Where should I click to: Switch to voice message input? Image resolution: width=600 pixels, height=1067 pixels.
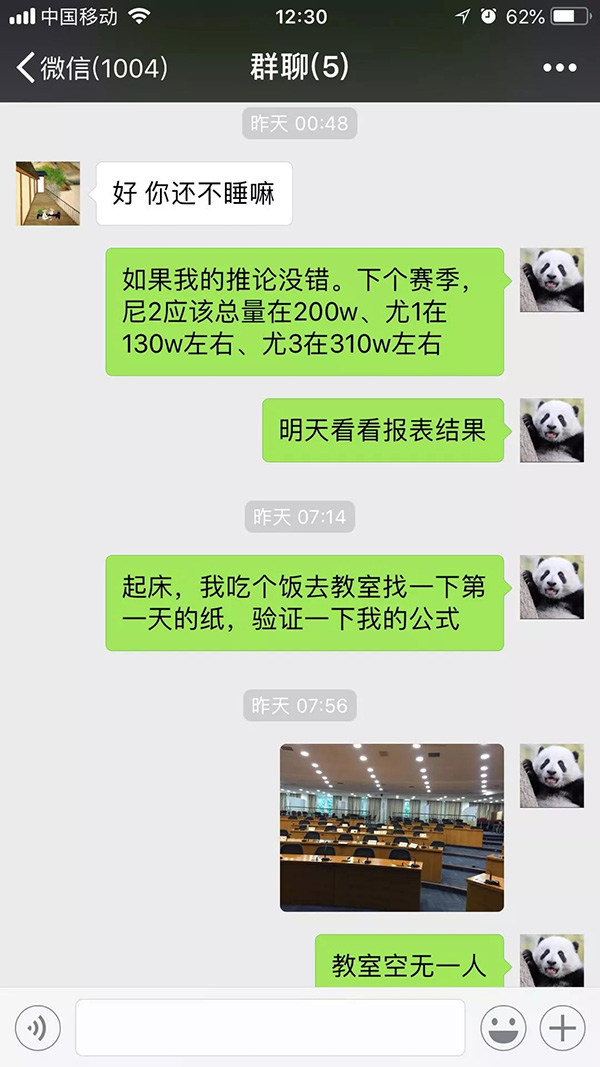(x=38, y=1027)
